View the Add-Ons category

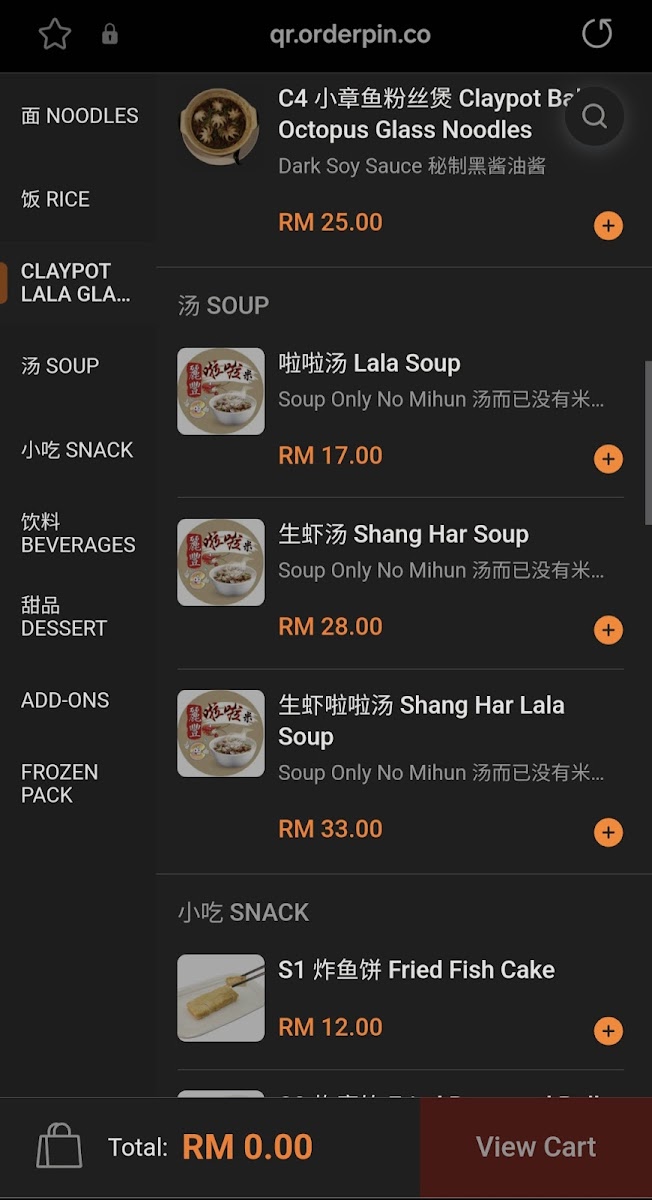coord(65,700)
